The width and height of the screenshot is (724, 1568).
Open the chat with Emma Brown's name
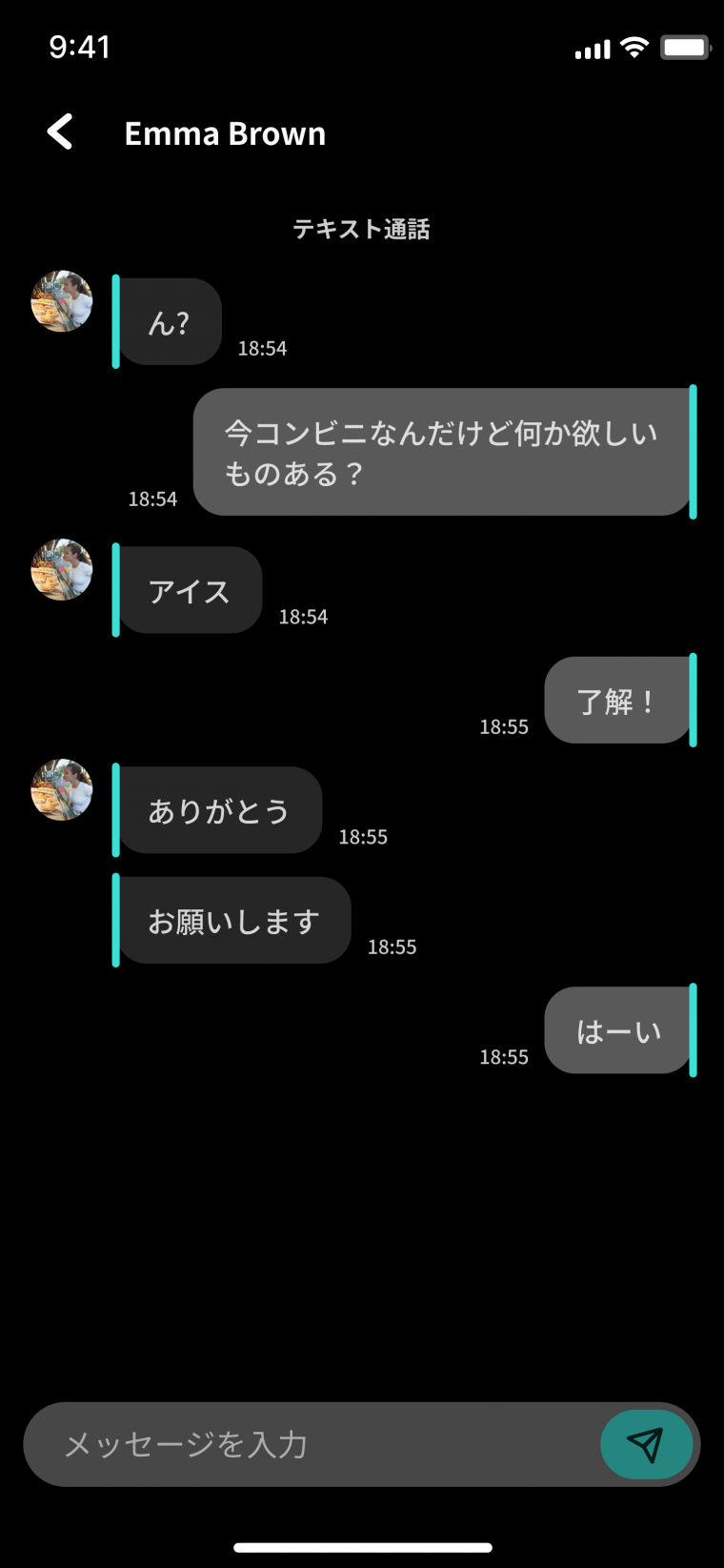[x=225, y=133]
